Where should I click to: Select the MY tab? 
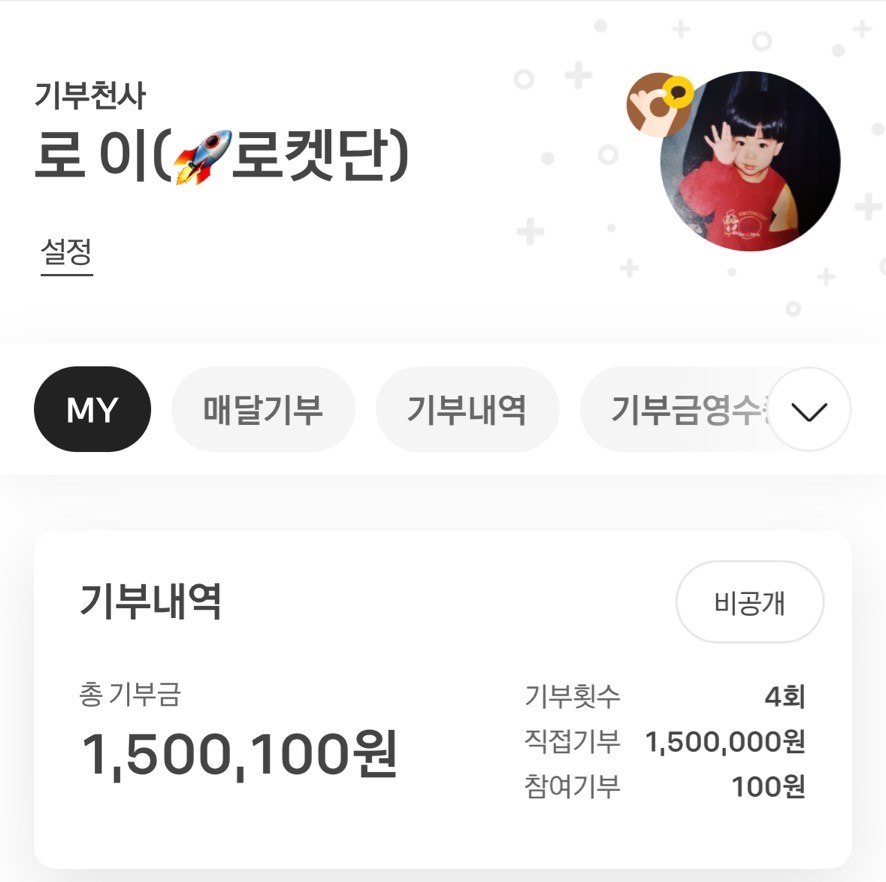pyautogui.click(x=92, y=410)
